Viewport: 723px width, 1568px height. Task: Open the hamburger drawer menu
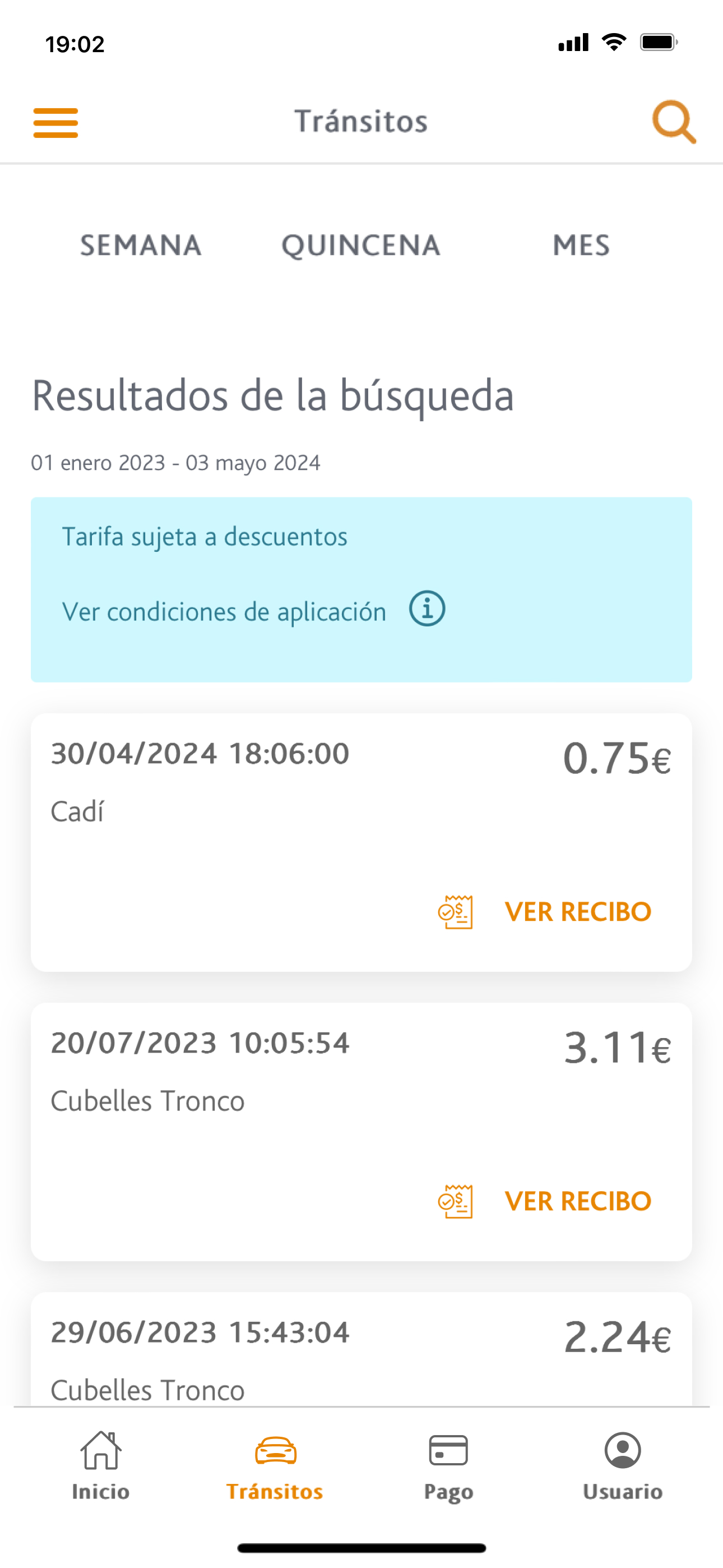click(x=55, y=122)
